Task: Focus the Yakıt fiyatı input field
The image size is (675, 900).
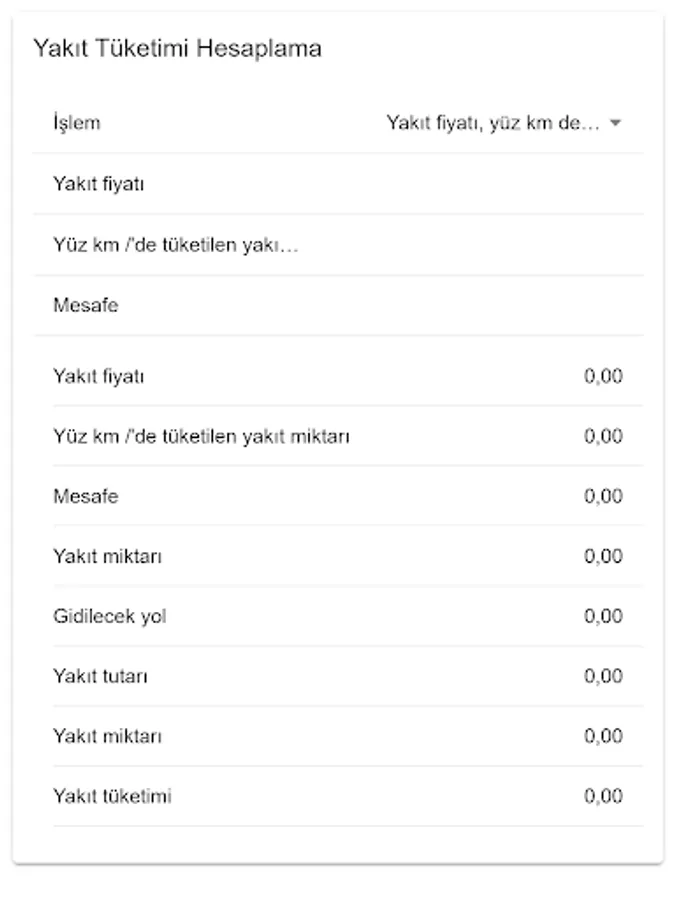Action: click(338, 185)
